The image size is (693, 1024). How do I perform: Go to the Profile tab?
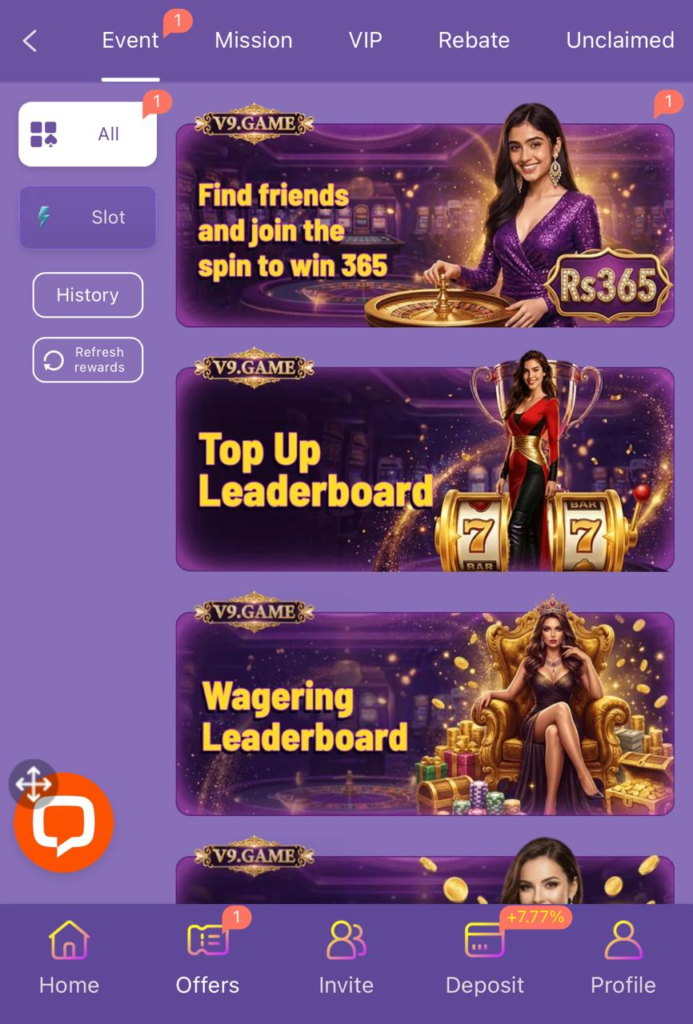[622, 959]
